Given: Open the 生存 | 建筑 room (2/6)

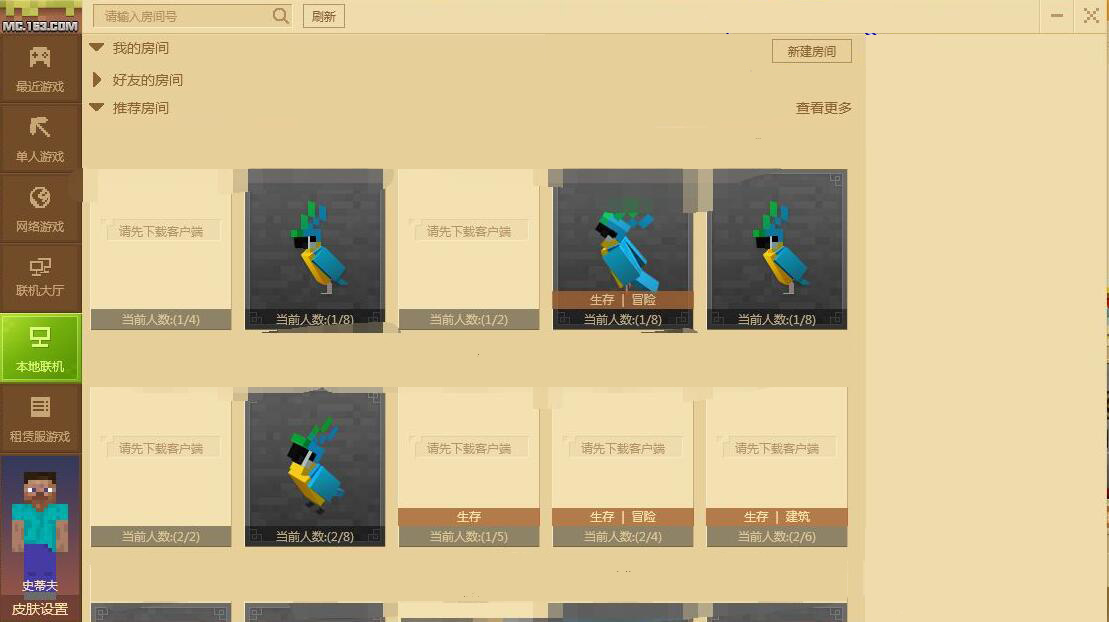Looking at the screenshot, I should pos(777,466).
